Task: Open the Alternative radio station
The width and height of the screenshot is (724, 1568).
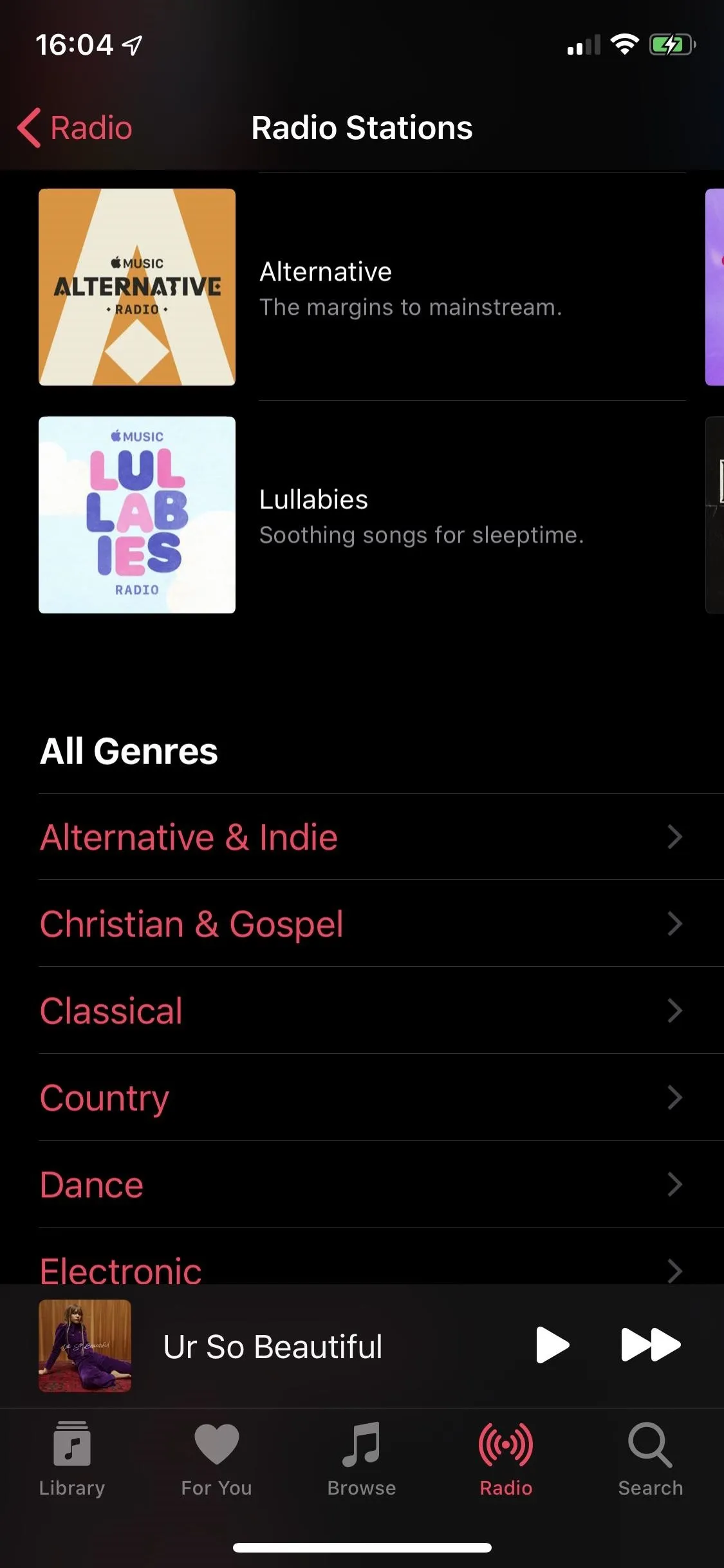Action: [x=362, y=287]
